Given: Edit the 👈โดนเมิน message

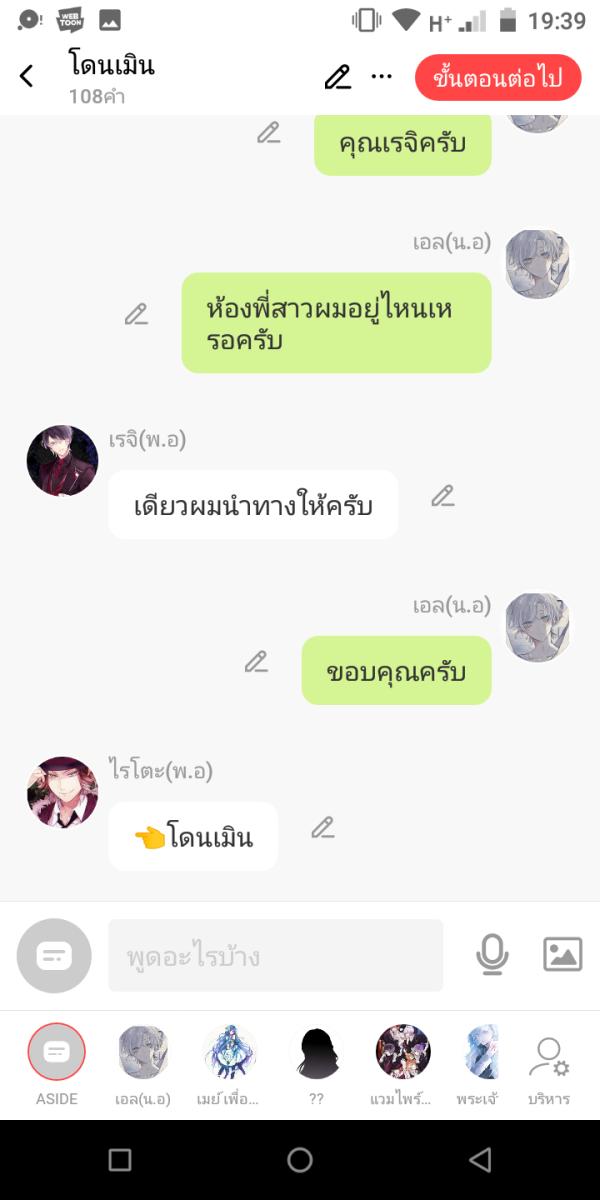Looking at the screenshot, I should pos(322,827).
